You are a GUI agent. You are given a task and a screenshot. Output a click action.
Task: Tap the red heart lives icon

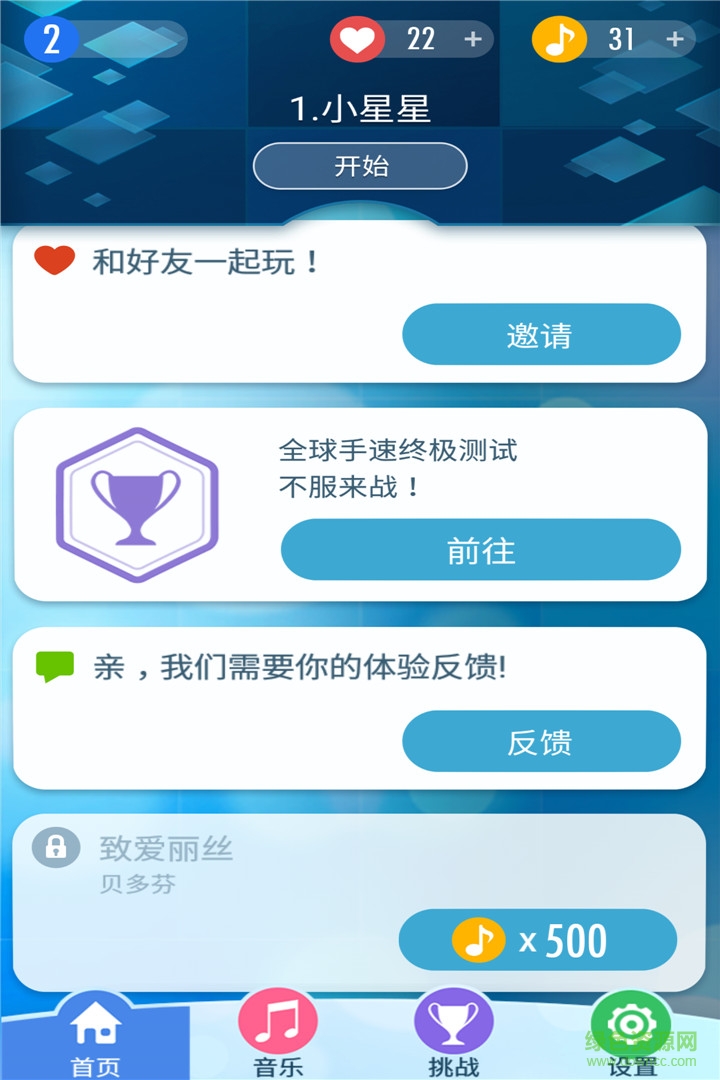point(355,40)
